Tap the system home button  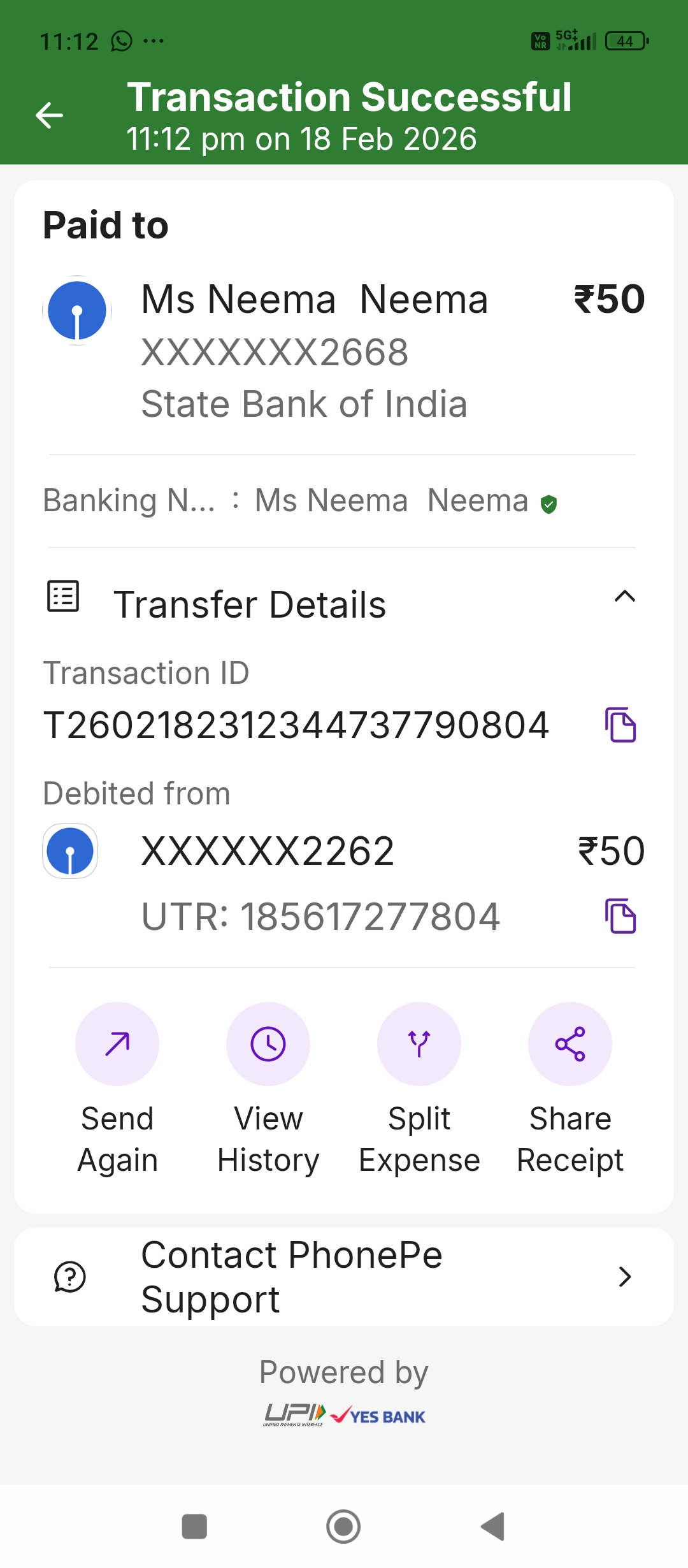(x=343, y=1527)
